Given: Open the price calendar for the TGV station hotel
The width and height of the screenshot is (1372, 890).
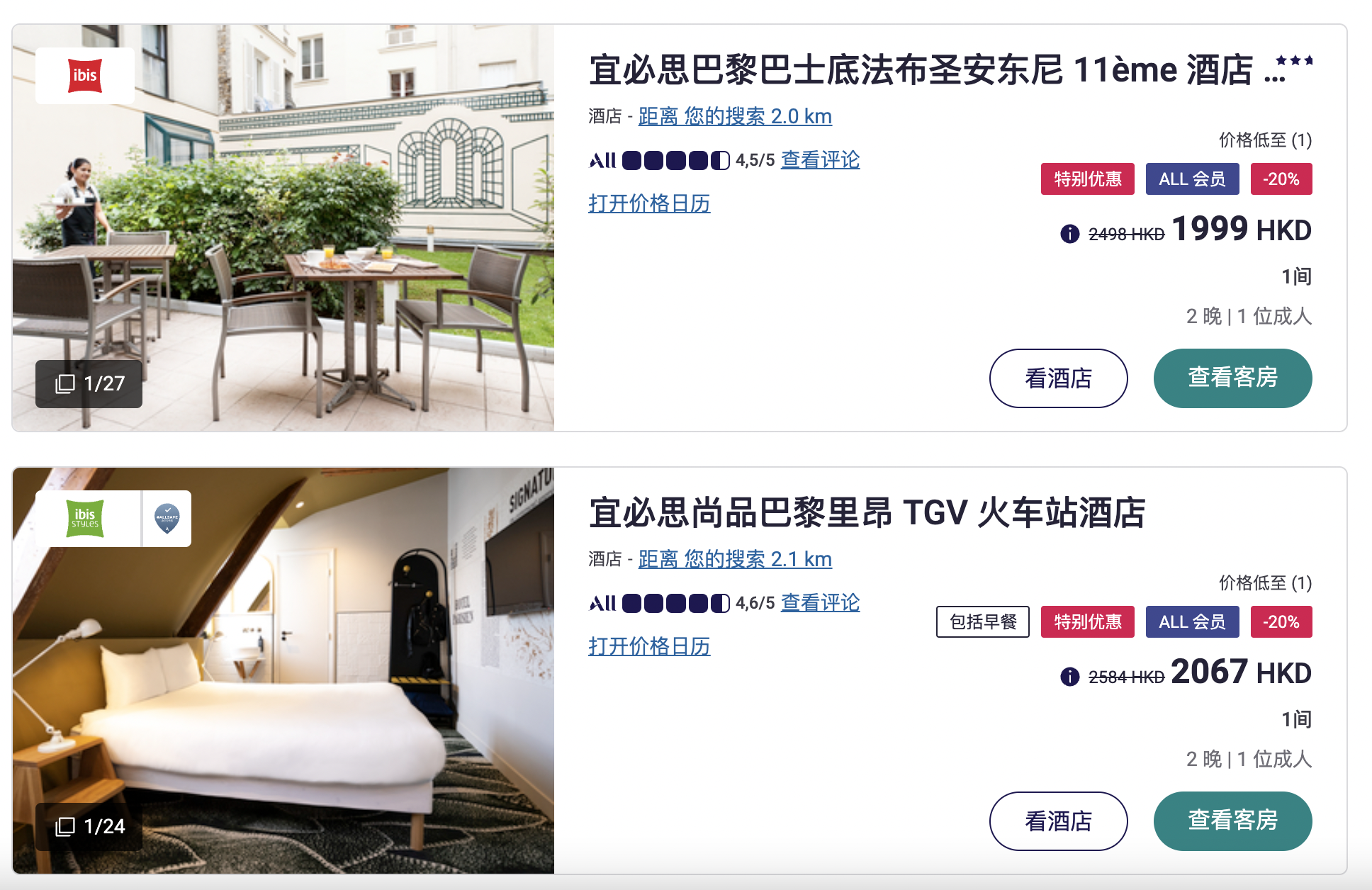Looking at the screenshot, I should (x=649, y=647).
